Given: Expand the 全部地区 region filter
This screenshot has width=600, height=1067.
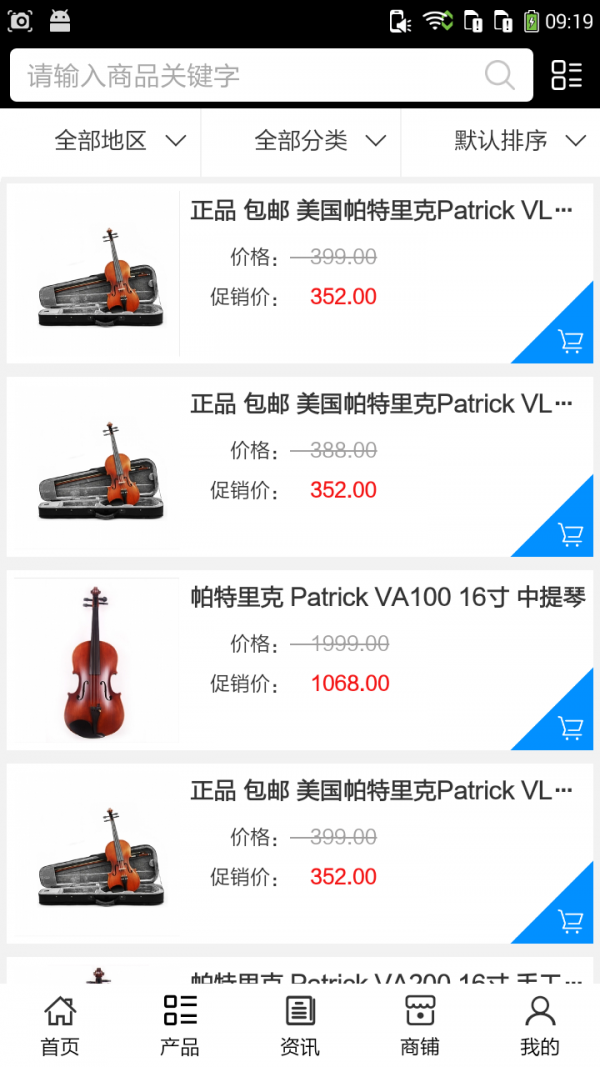Looking at the screenshot, I should tap(120, 141).
